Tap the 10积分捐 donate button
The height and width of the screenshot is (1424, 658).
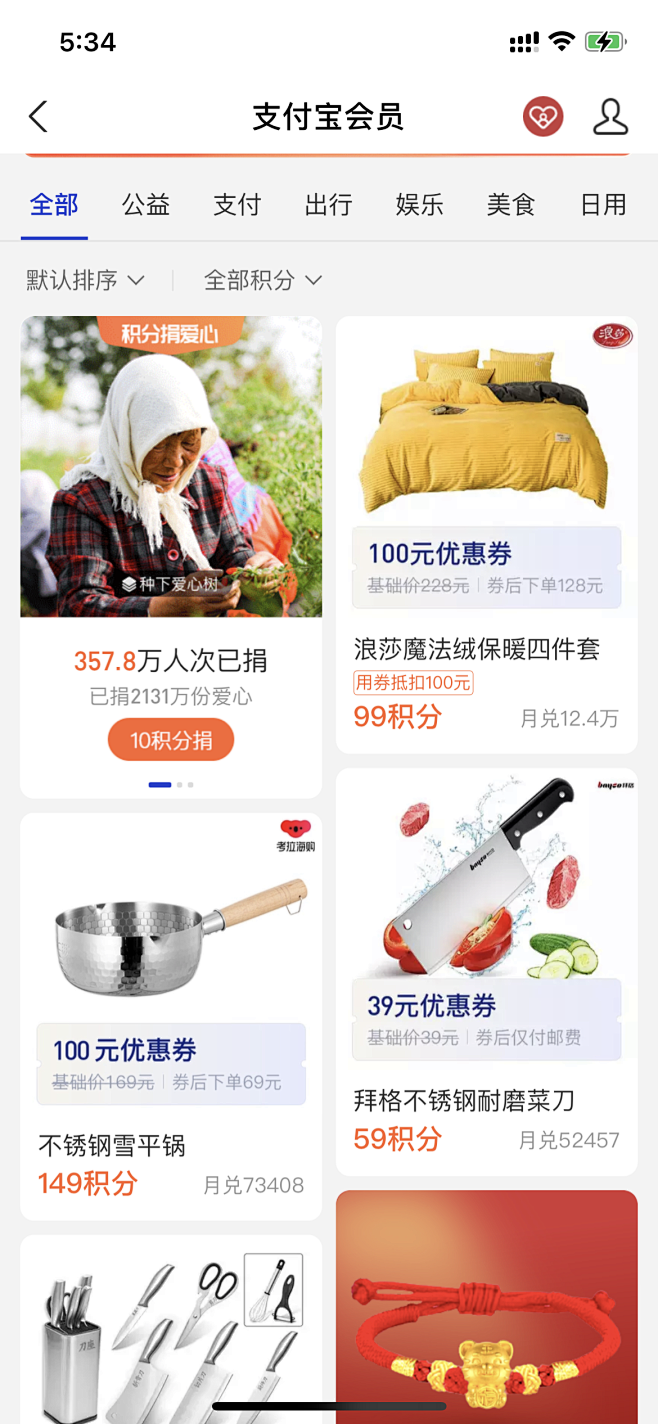(x=171, y=741)
